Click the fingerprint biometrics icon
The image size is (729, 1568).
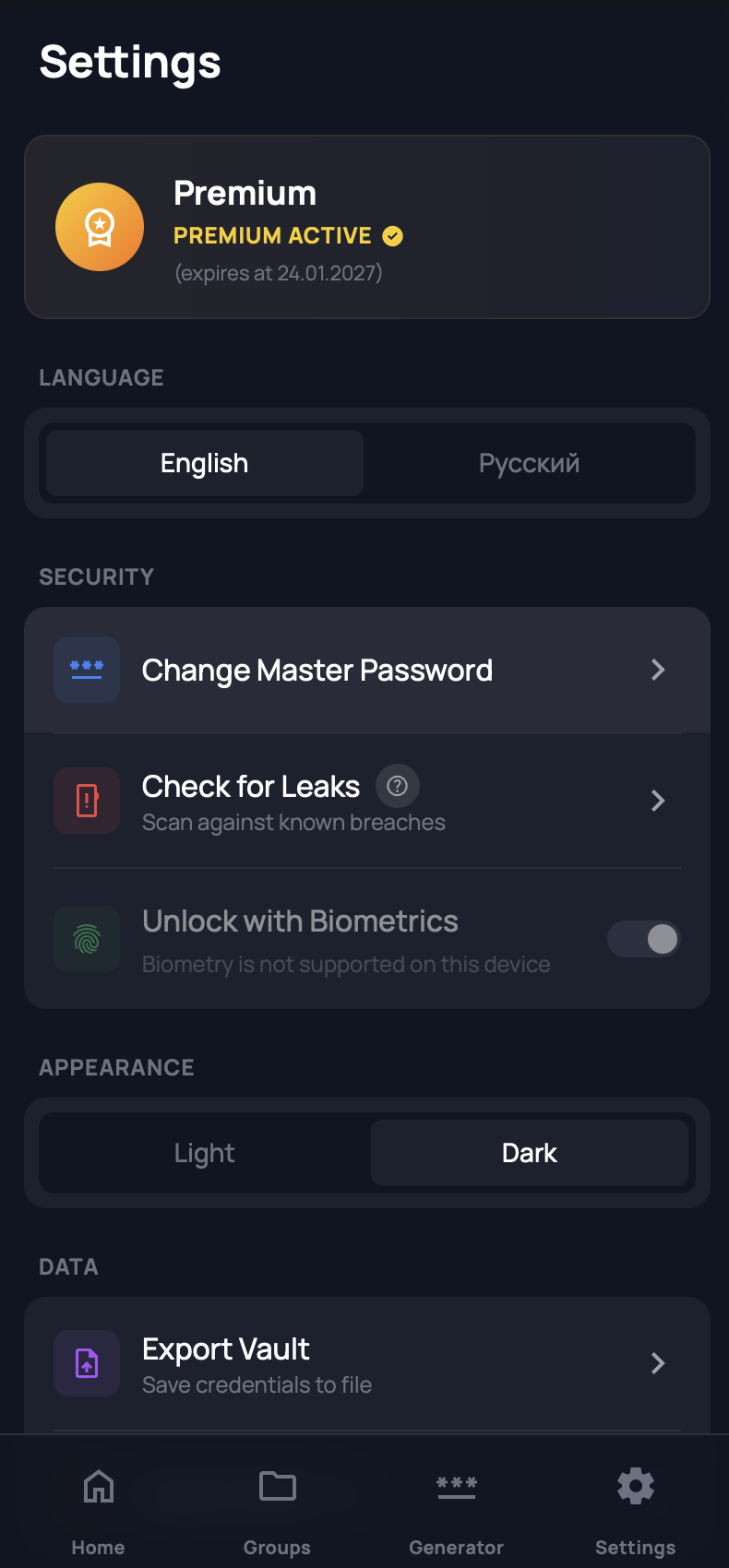click(x=86, y=939)
